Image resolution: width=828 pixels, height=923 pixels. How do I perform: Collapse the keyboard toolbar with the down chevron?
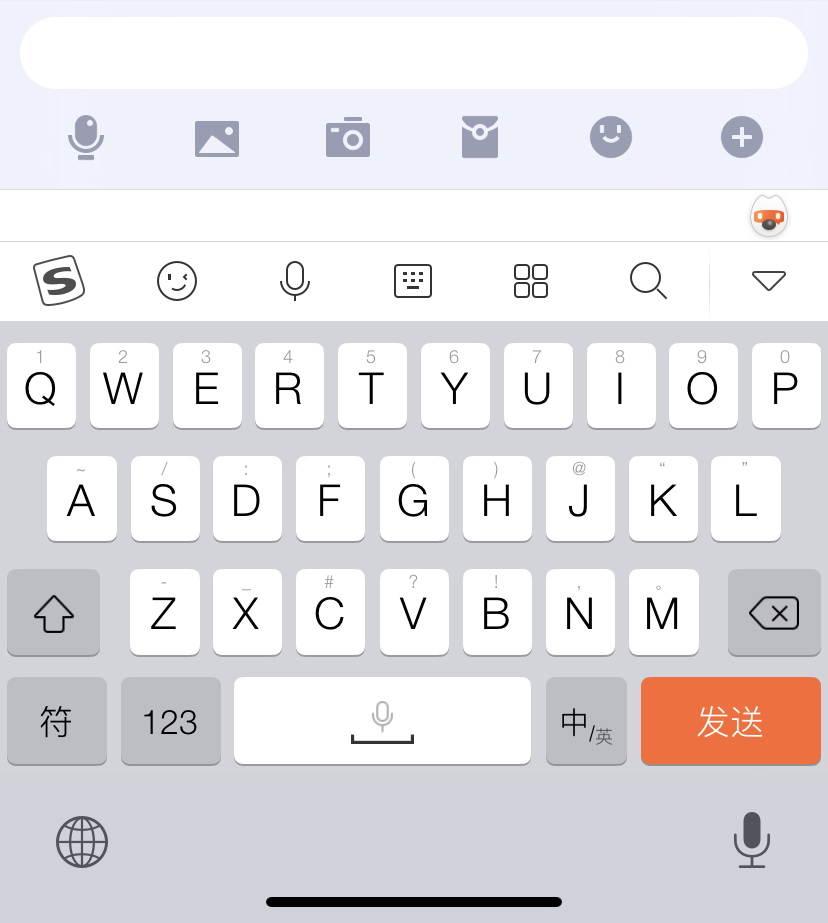768,281
